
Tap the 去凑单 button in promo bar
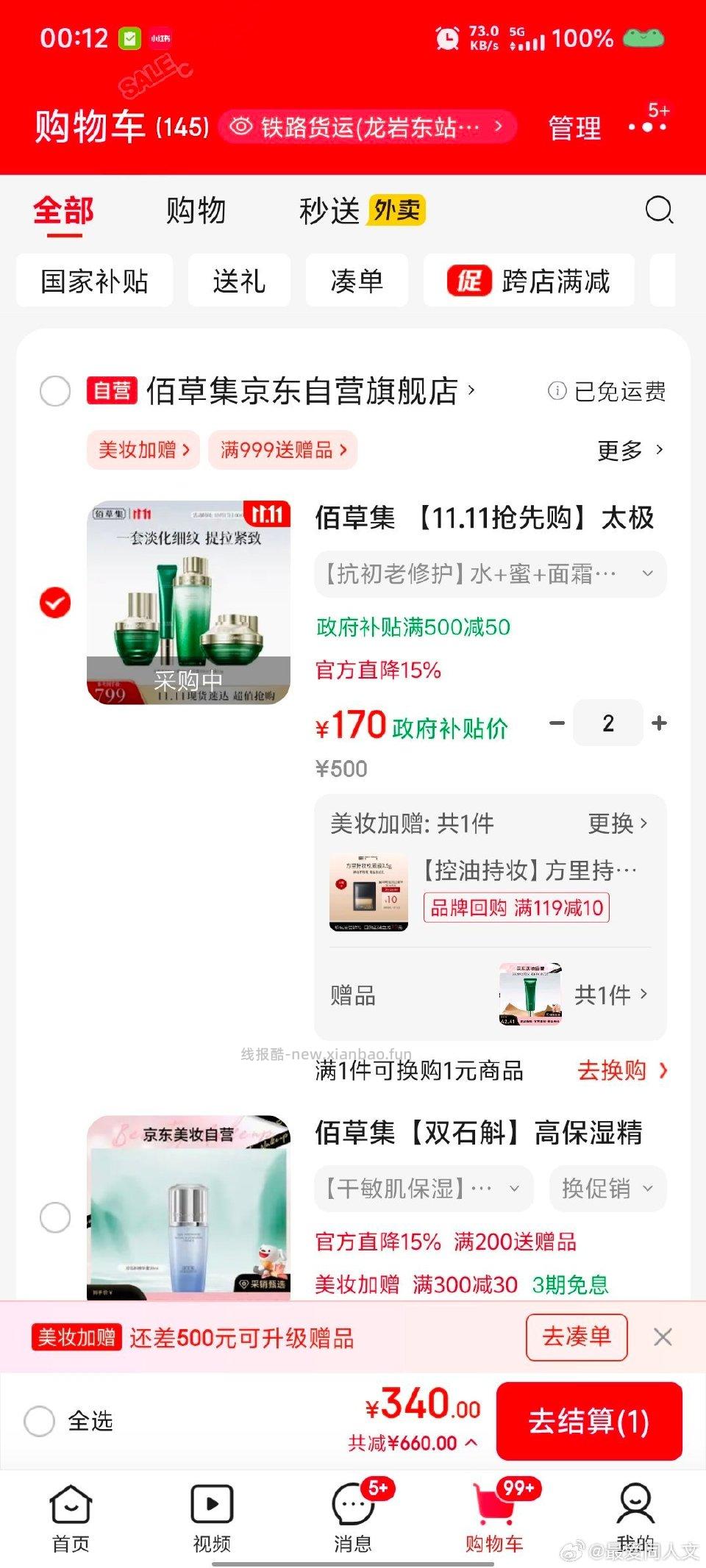pyautogui.click(x=577, y=1338)
